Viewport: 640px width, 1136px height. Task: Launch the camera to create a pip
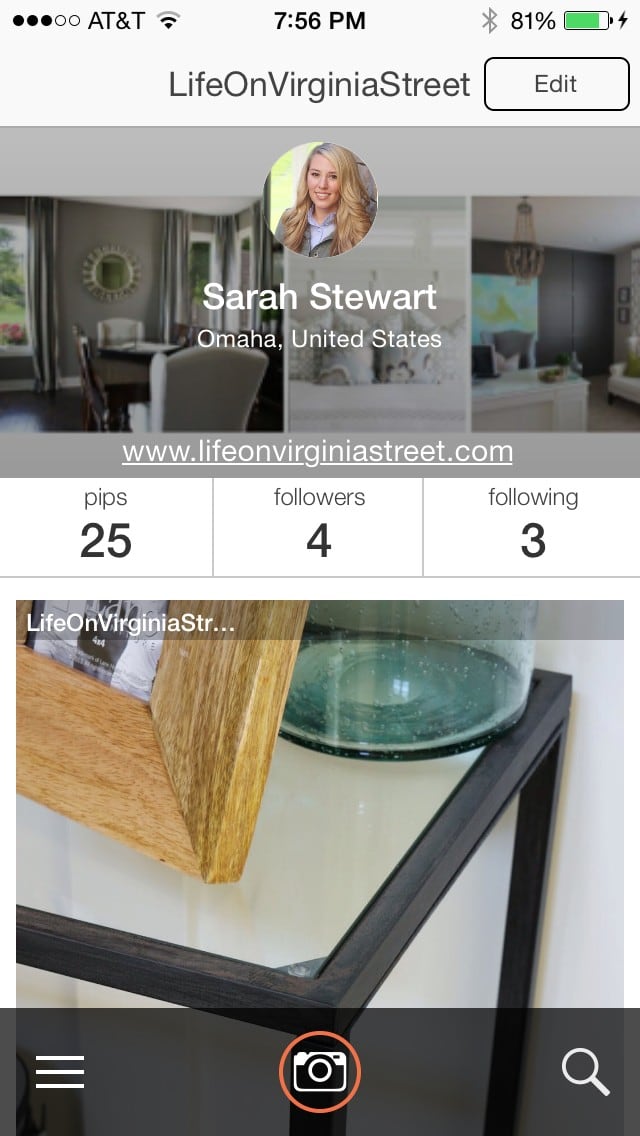click(x=320, y=1072)
